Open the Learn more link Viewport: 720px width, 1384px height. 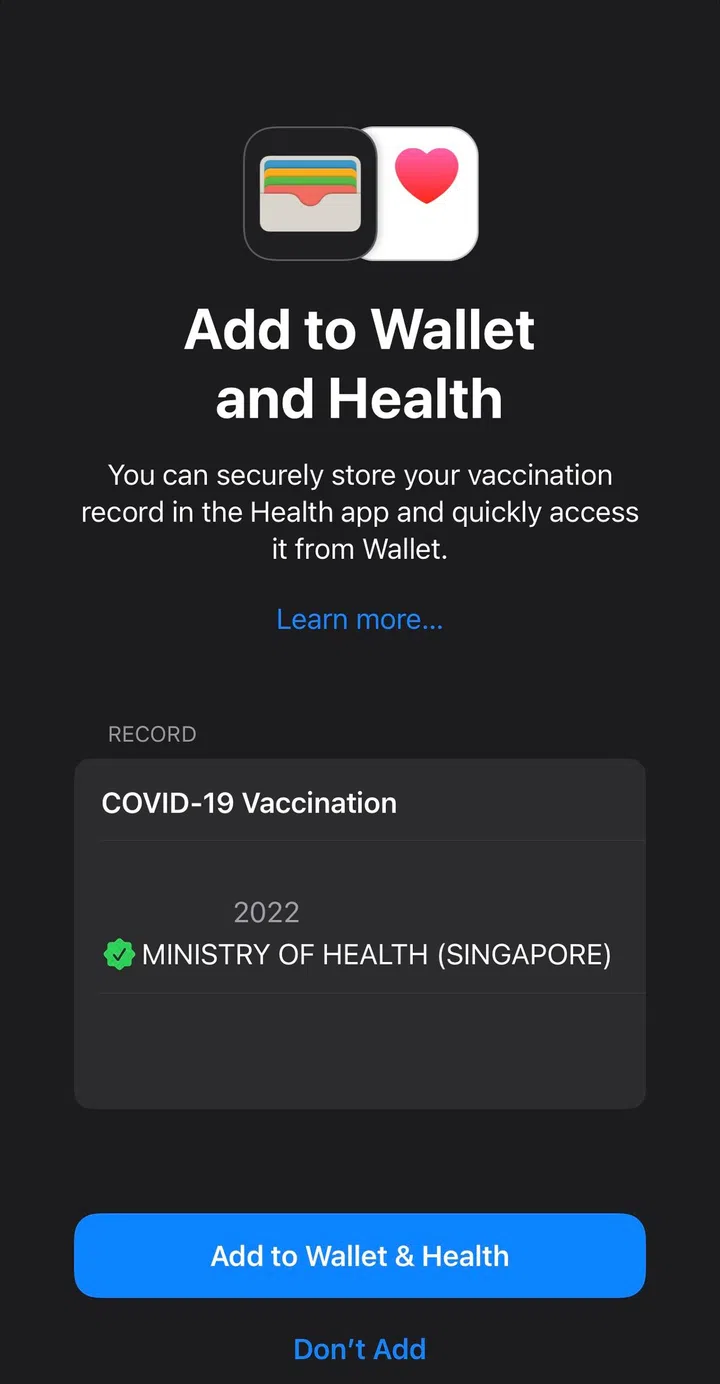pyautogui.click(x=359, y=620)
